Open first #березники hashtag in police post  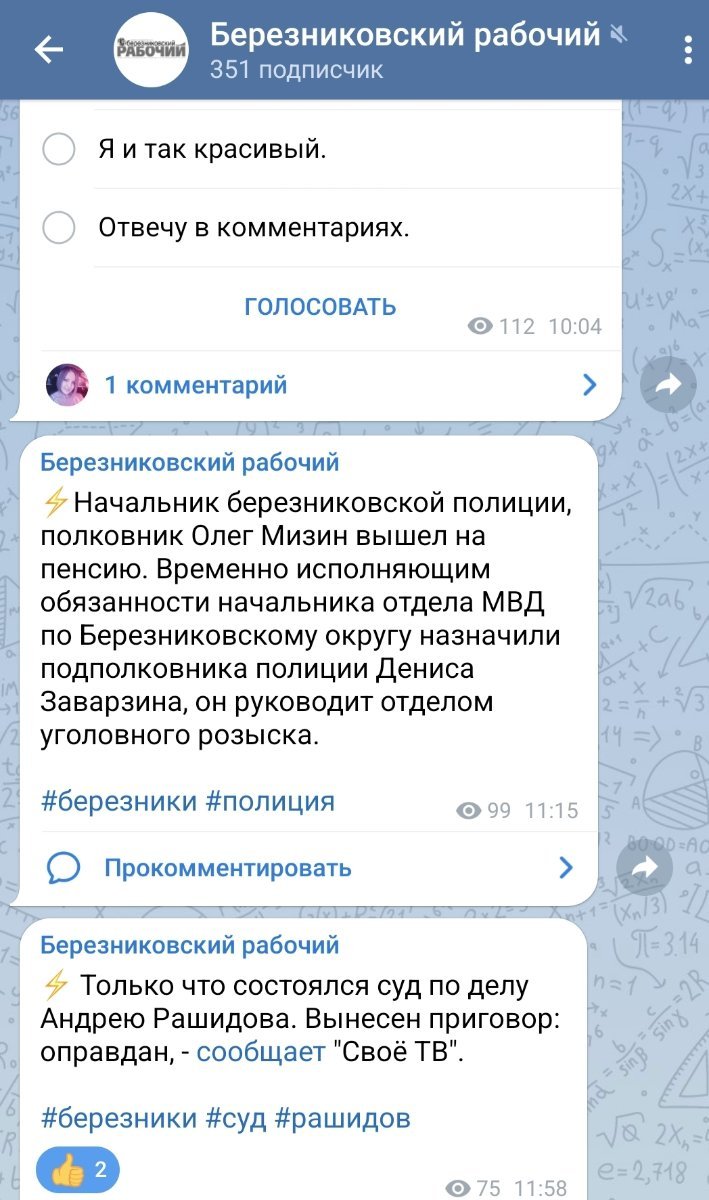point(119,800)
